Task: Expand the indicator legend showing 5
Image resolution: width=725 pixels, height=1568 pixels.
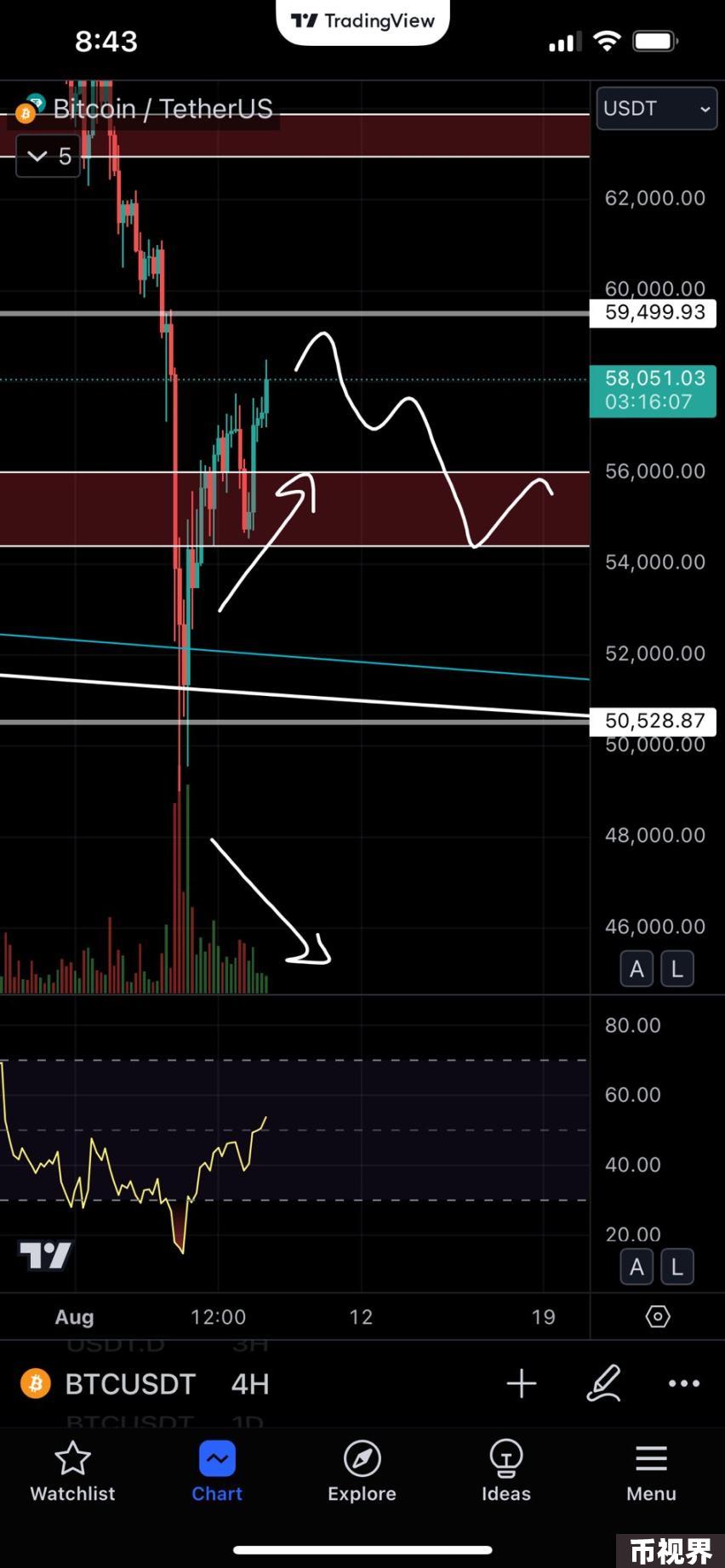Action: tap(49, 157)
